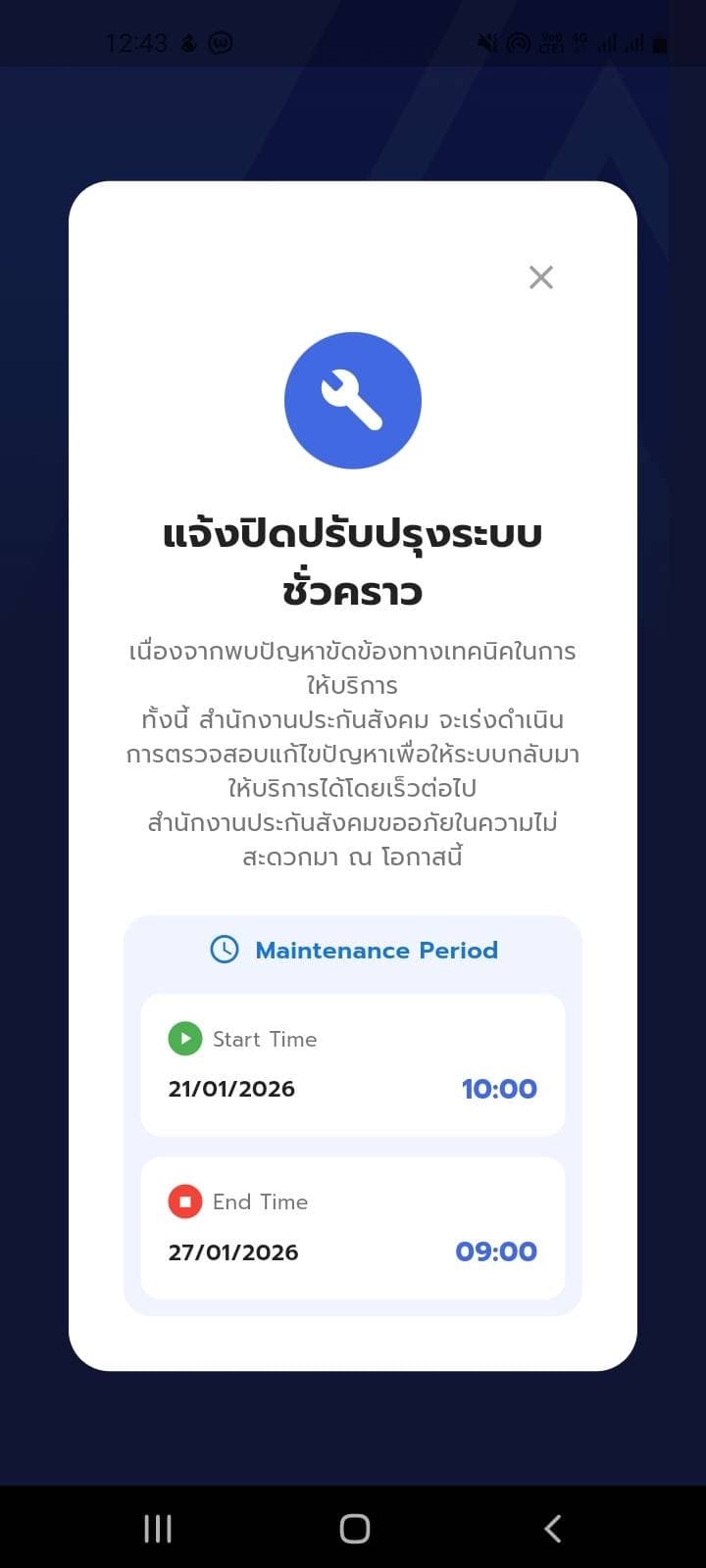Screen dimensions: 706x1568
Task: Tap the Back arrow in the navigation bar
Action: point(551,1527)
